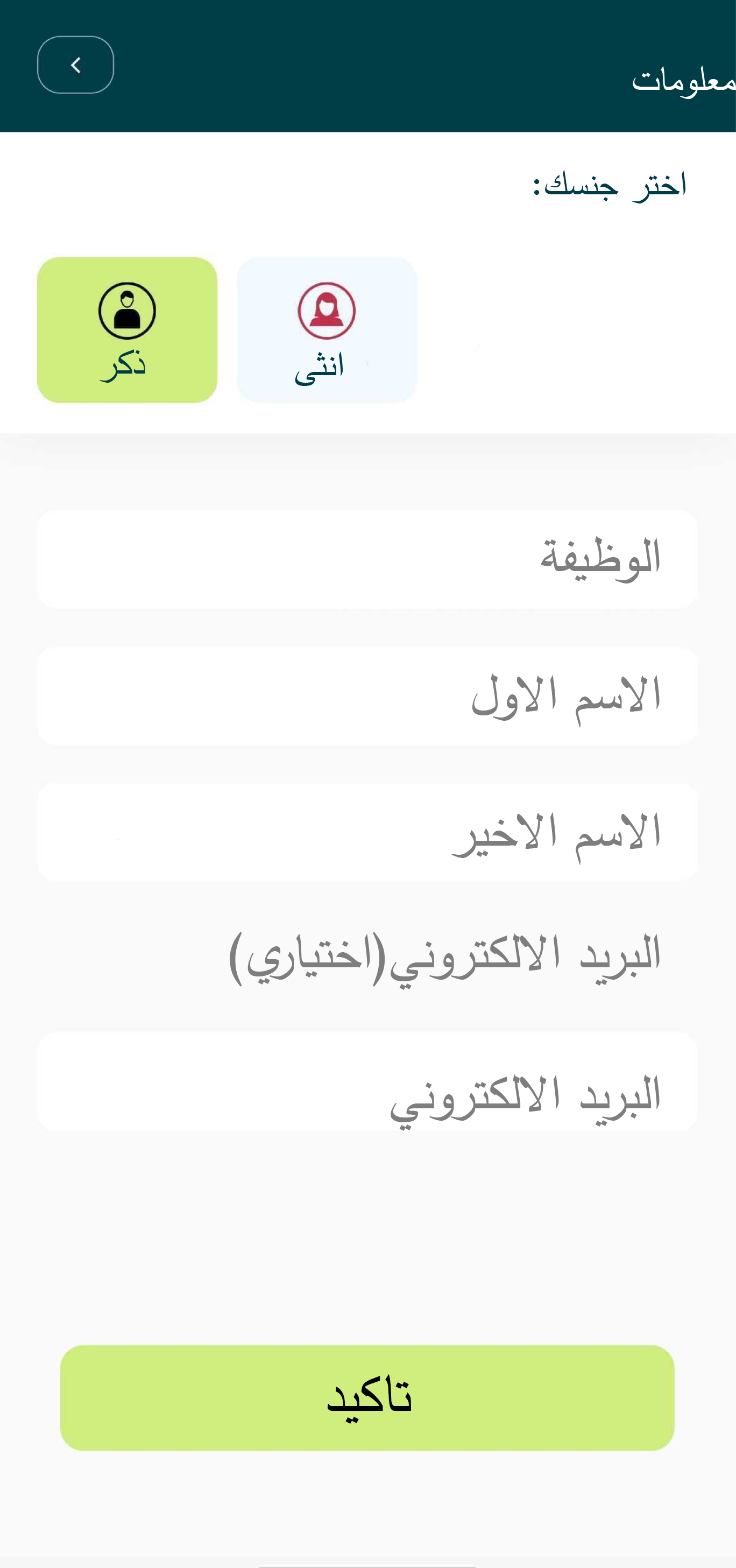Confirm with the تاكيد button

pyautogui.click(x=367, y=1398)
